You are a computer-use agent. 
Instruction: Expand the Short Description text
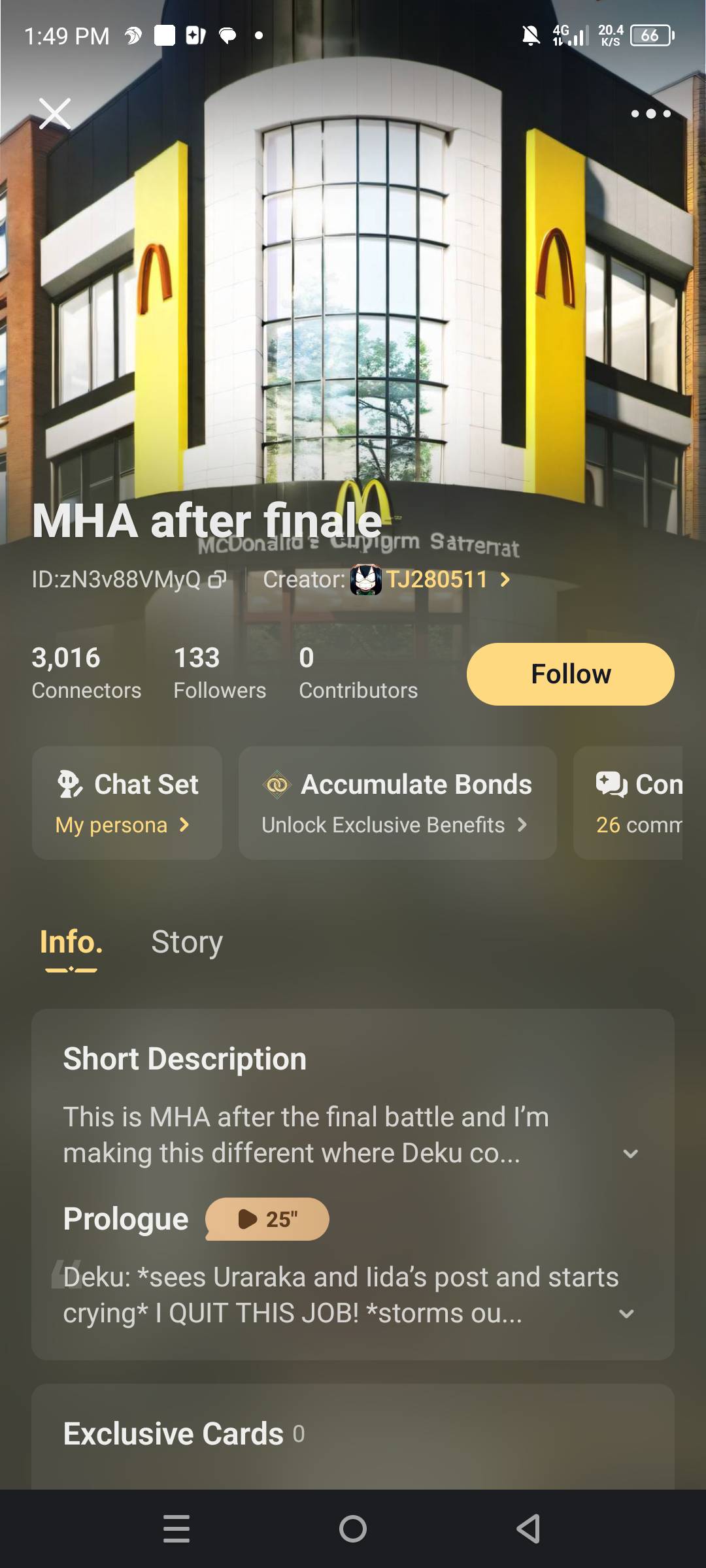[x=630, y=1154]
